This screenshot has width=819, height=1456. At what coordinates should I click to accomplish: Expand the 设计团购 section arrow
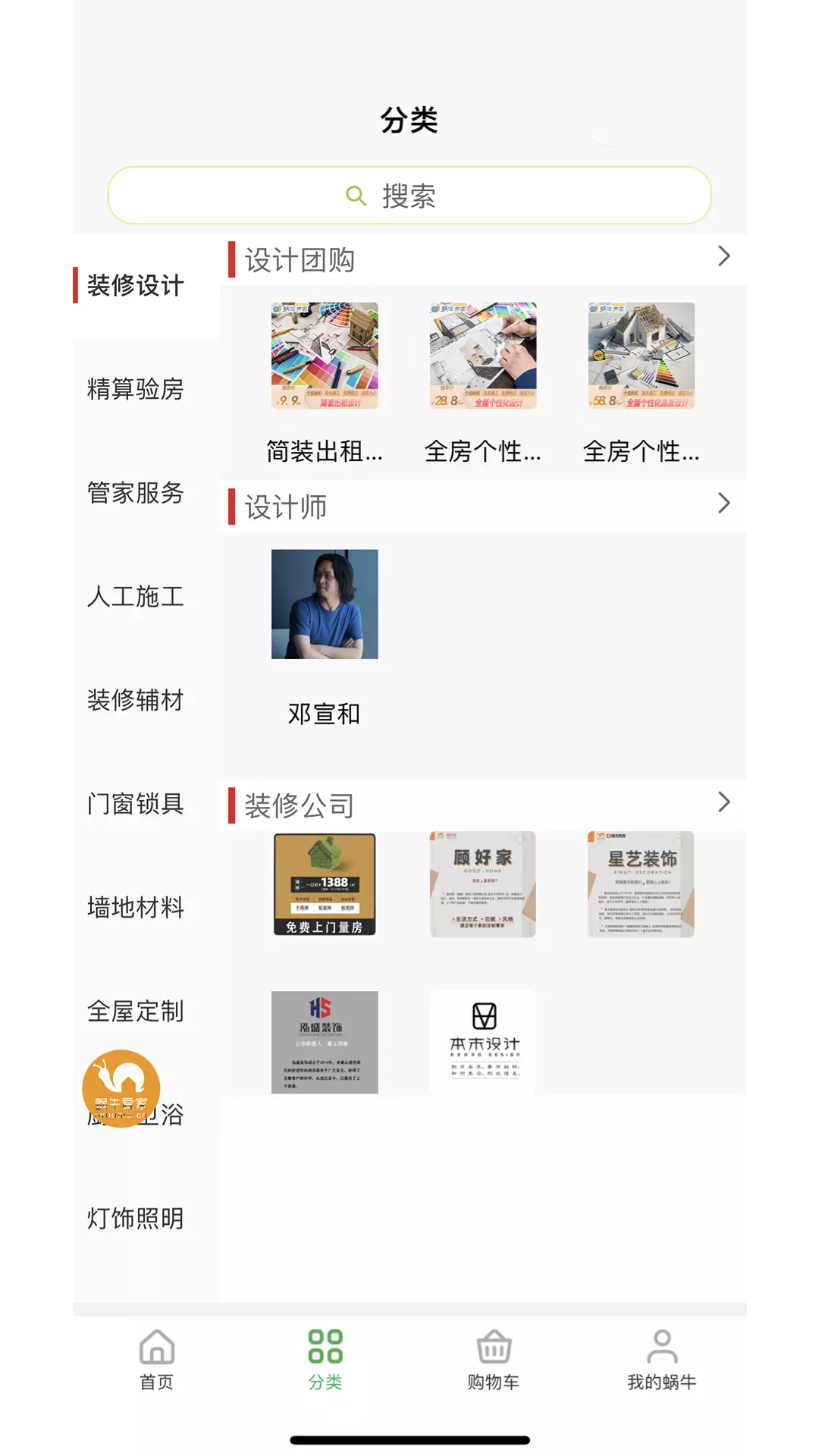(724, 256)
